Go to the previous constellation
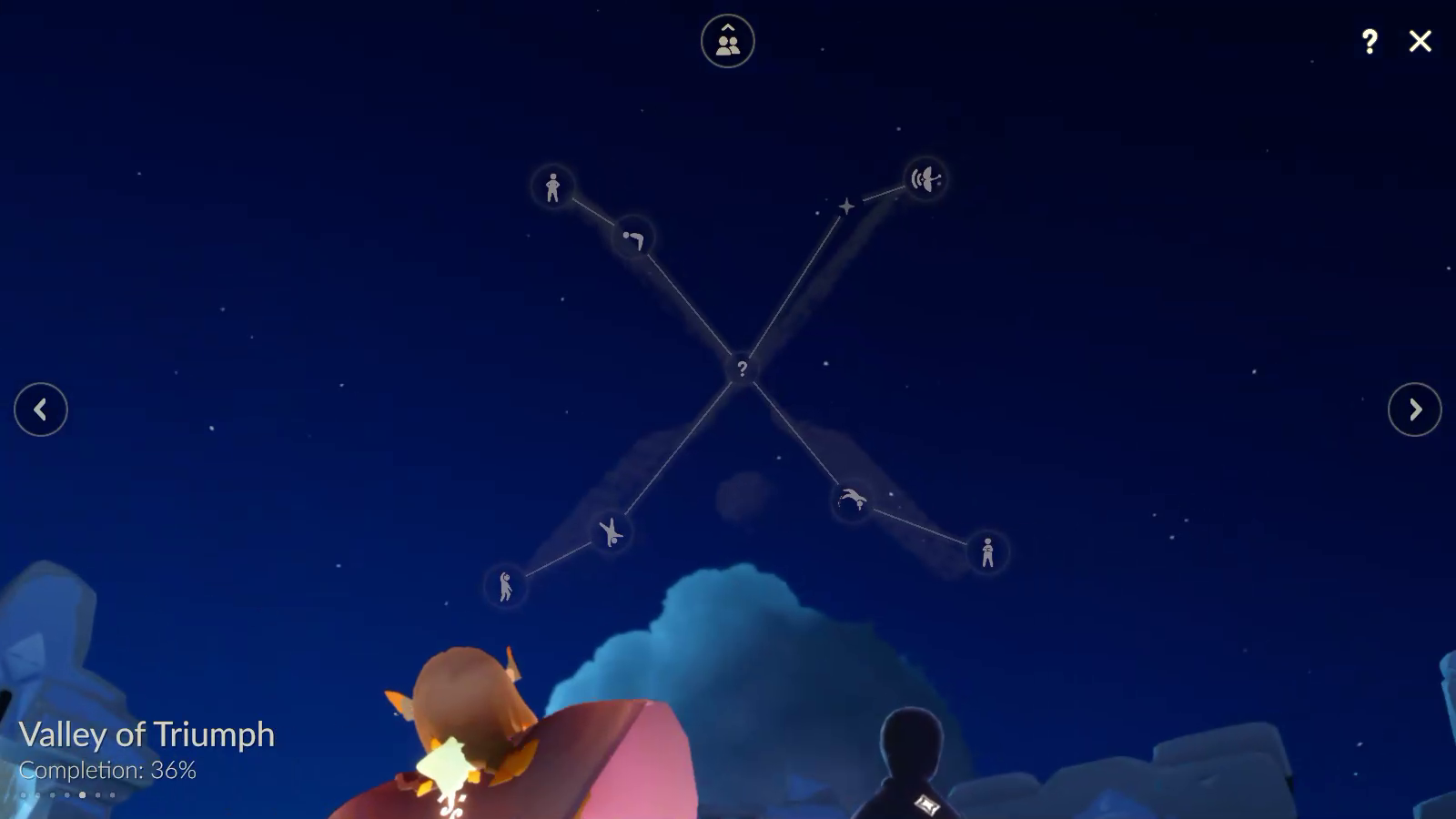Image resolution: width=1456 pixels, height=819 pixels. [x=41, y=409]
